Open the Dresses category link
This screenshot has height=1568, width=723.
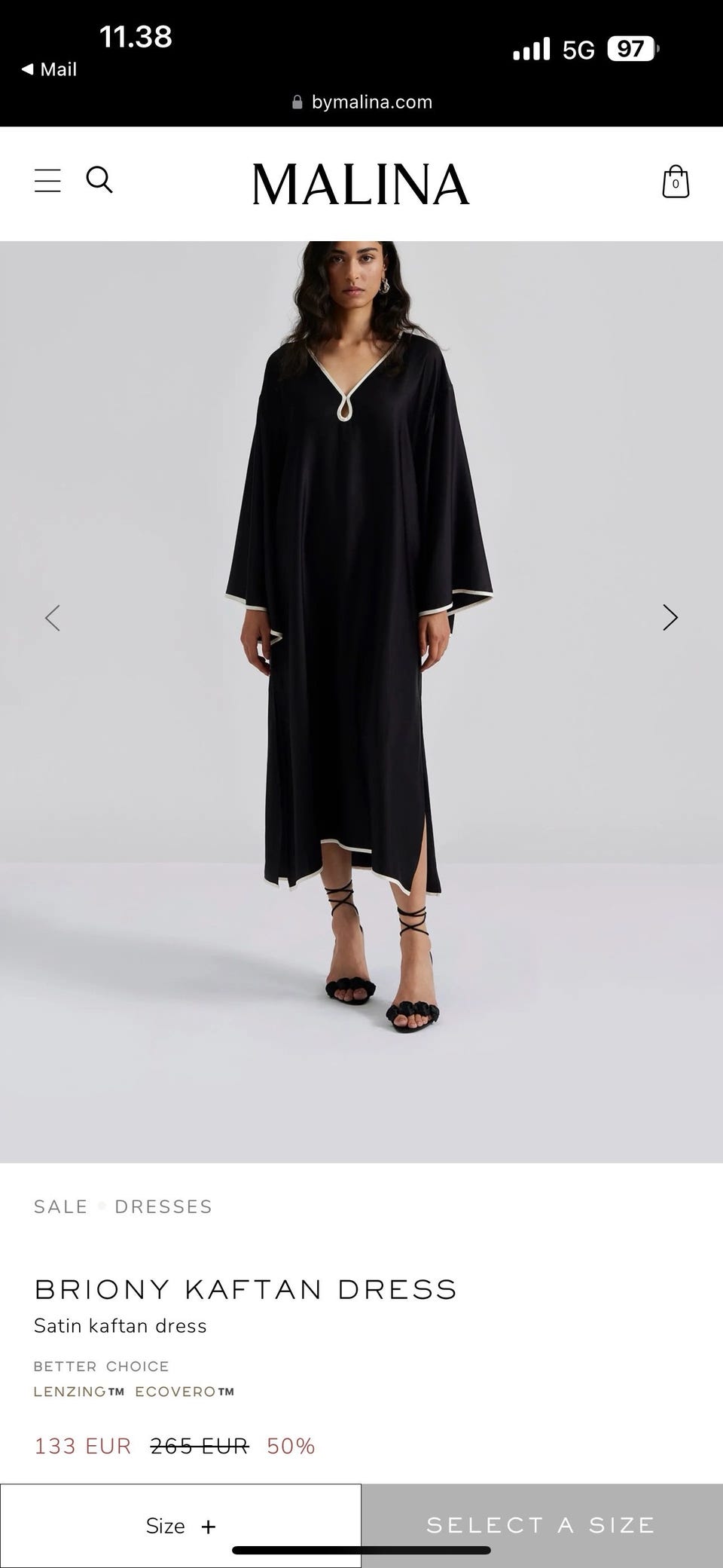(163, 1206)
